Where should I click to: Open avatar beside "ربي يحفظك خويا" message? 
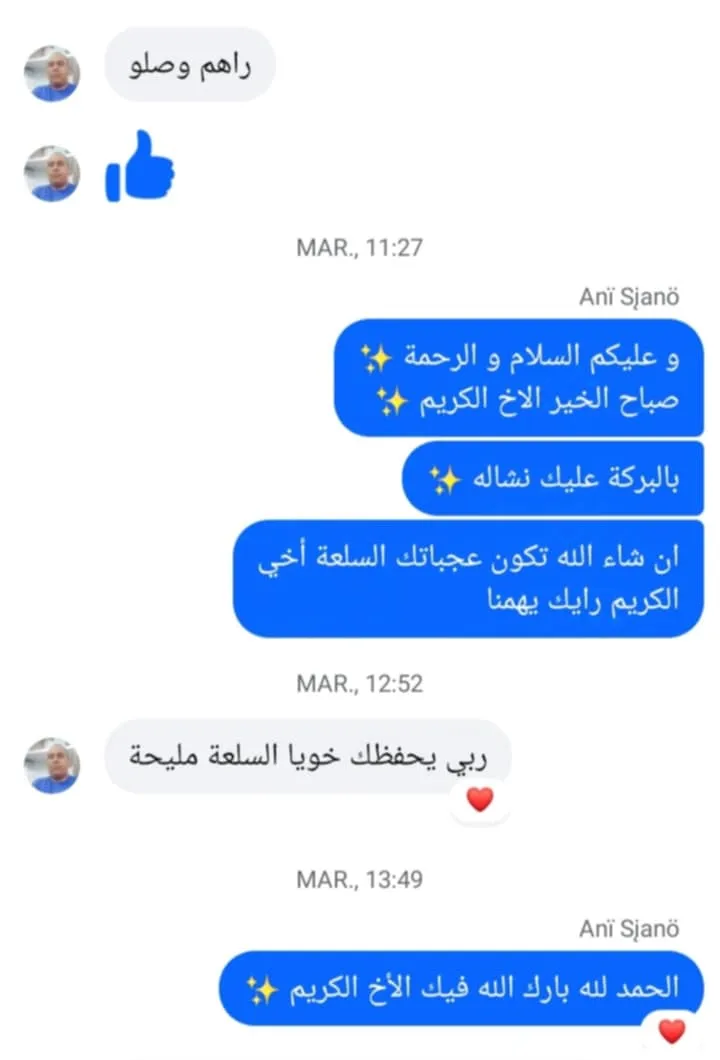click(52, 766)
